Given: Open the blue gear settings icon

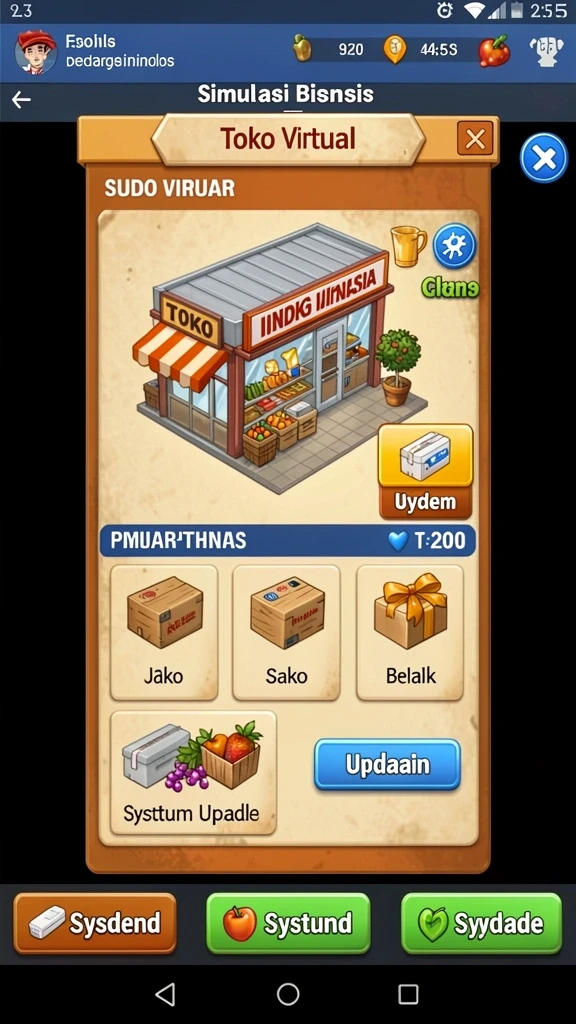Looking at the screenshot, I should point(455,247).
